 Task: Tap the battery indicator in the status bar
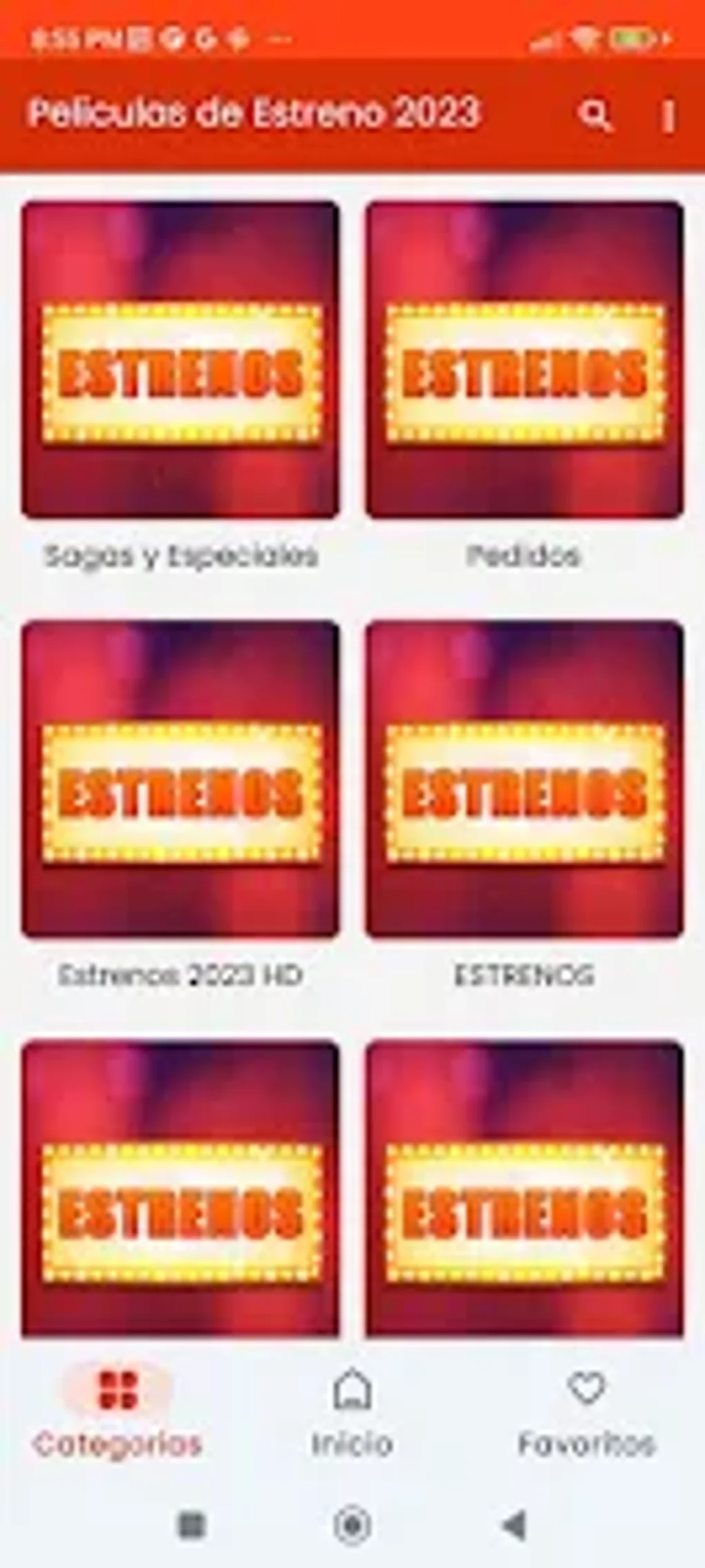pyautogui.click(x=632, y=38)
